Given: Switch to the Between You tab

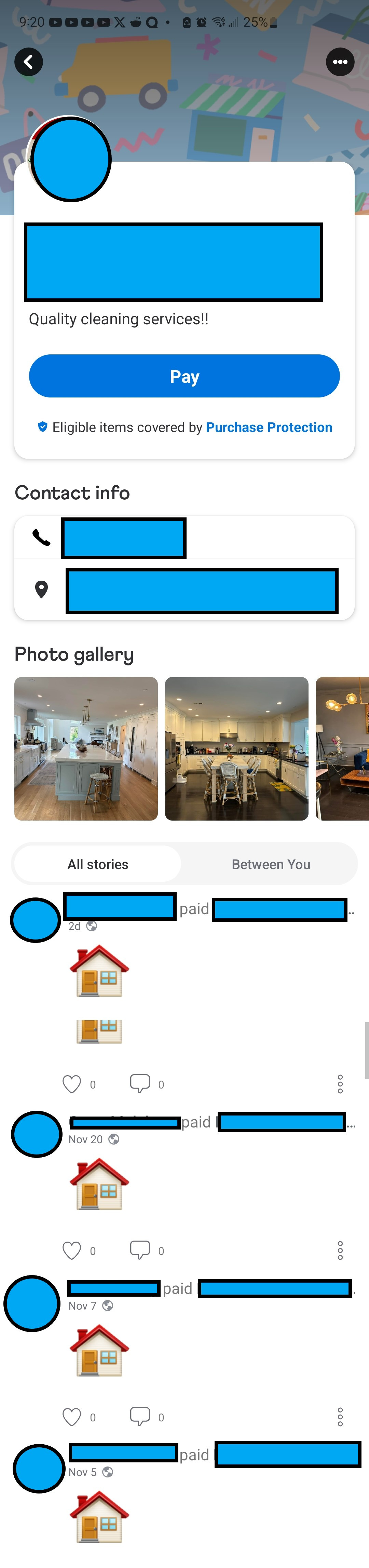Looking at the screenshot, I should 271,864.
